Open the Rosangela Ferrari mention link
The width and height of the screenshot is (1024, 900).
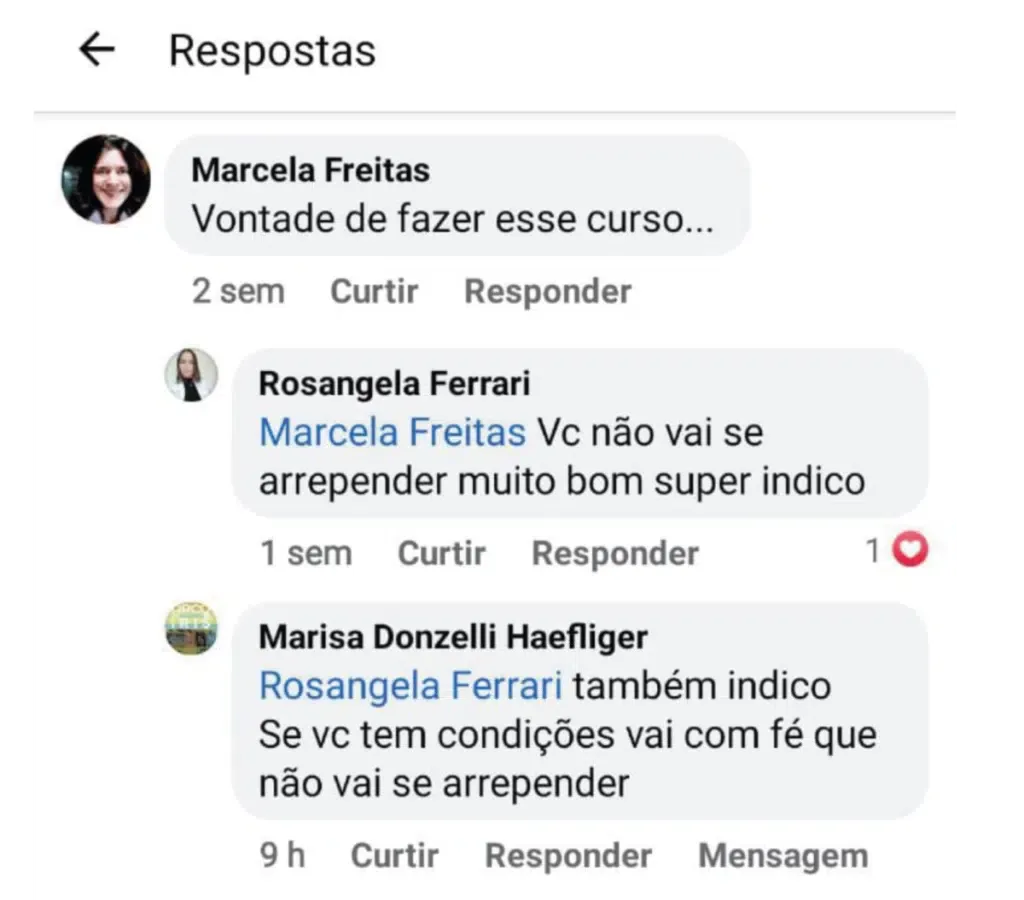pos(409,686)
